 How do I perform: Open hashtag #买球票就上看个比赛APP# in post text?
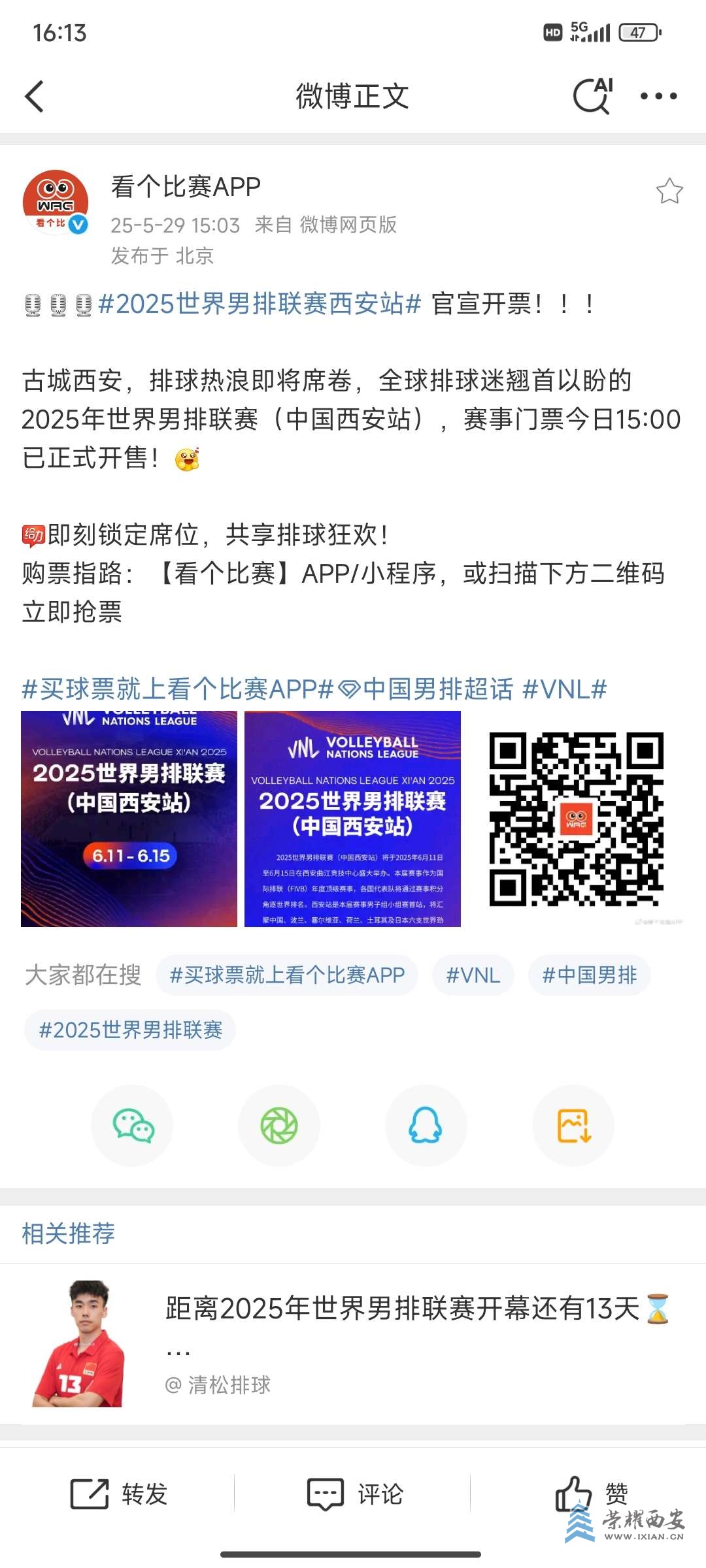tap(178, 689)
